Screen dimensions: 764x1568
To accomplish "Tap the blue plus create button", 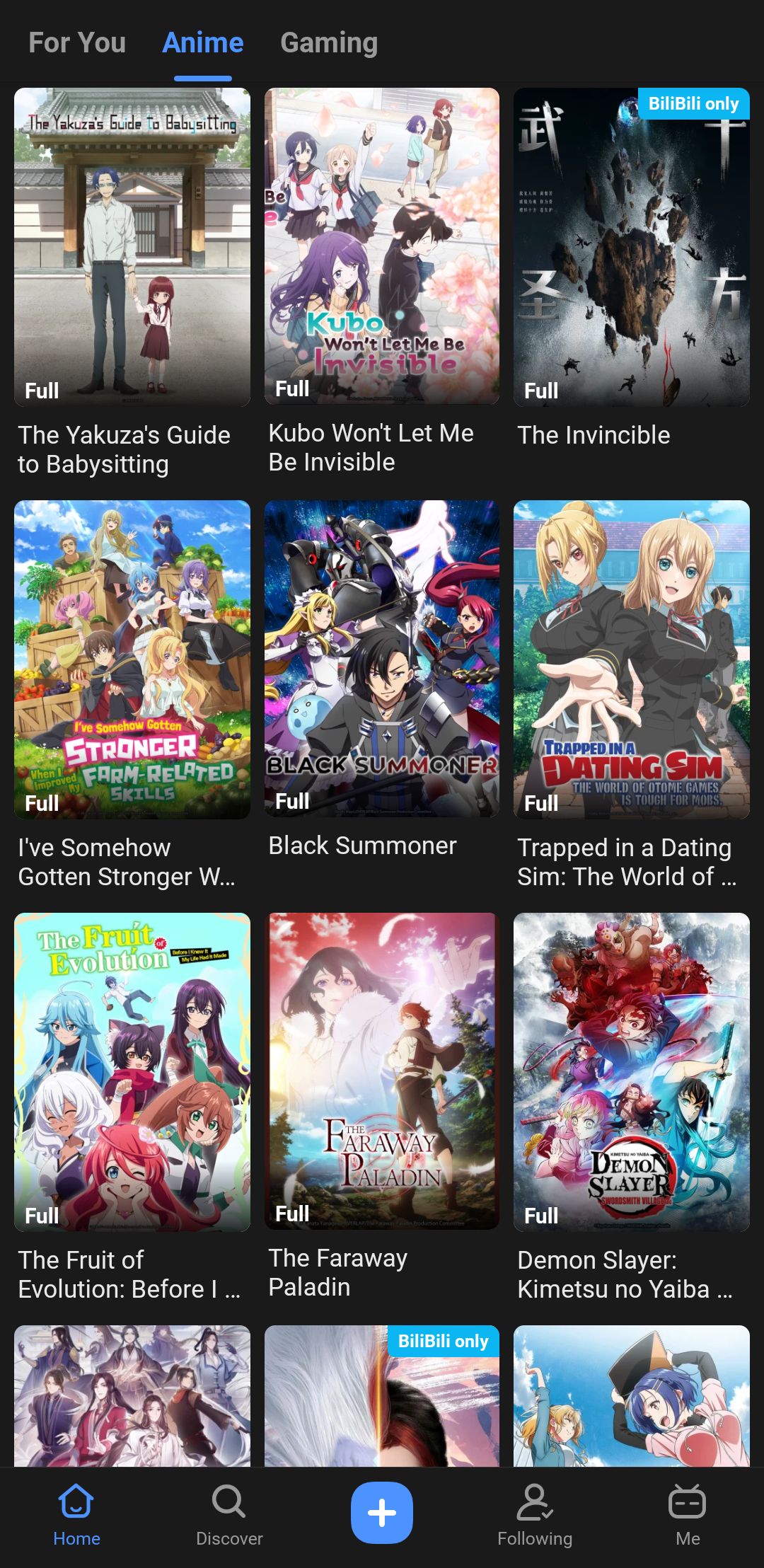I will click(382, 1513).
